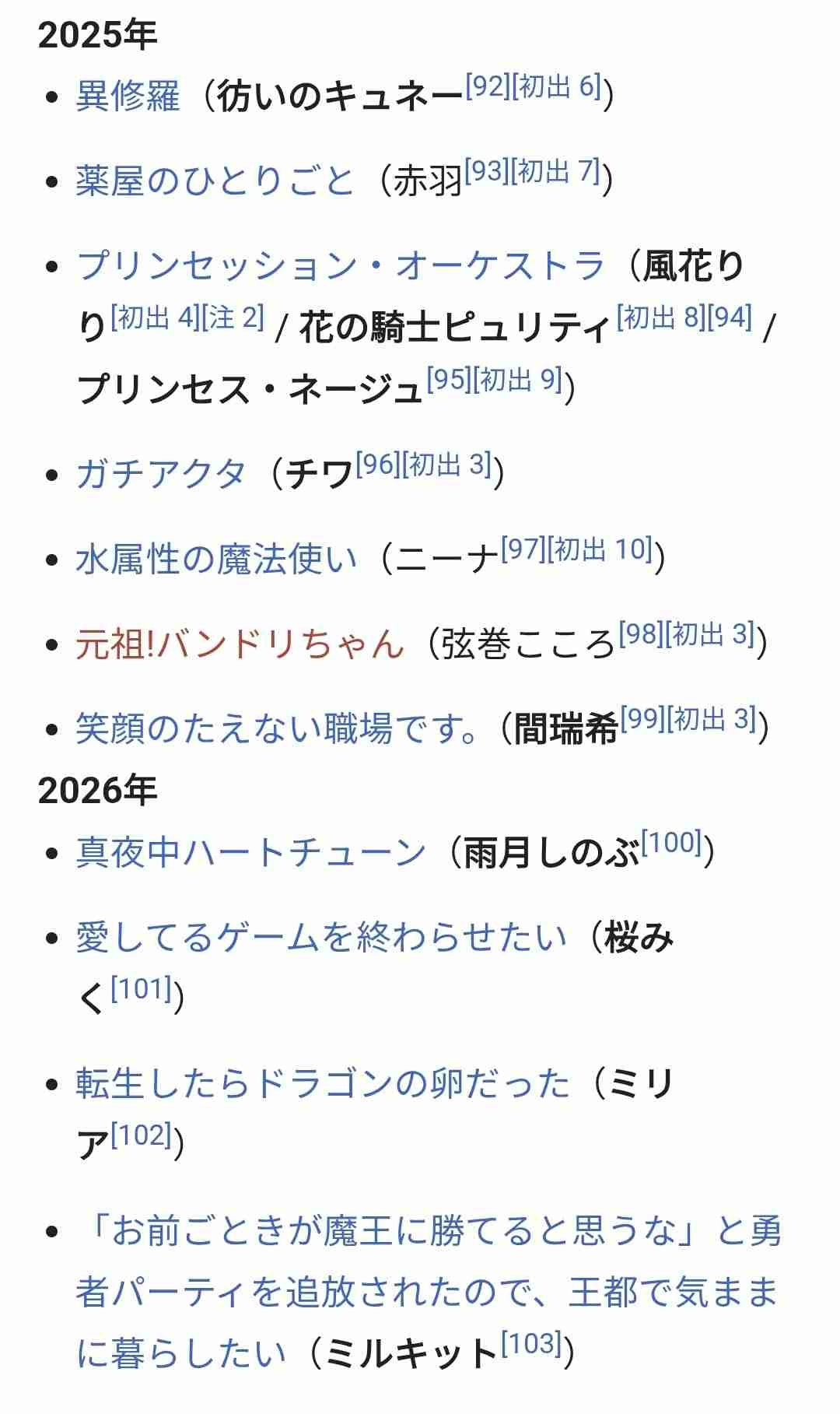Open reference [初出 10] after ニーナ
Screen dimensions: 840x1414
coord(600,549)
